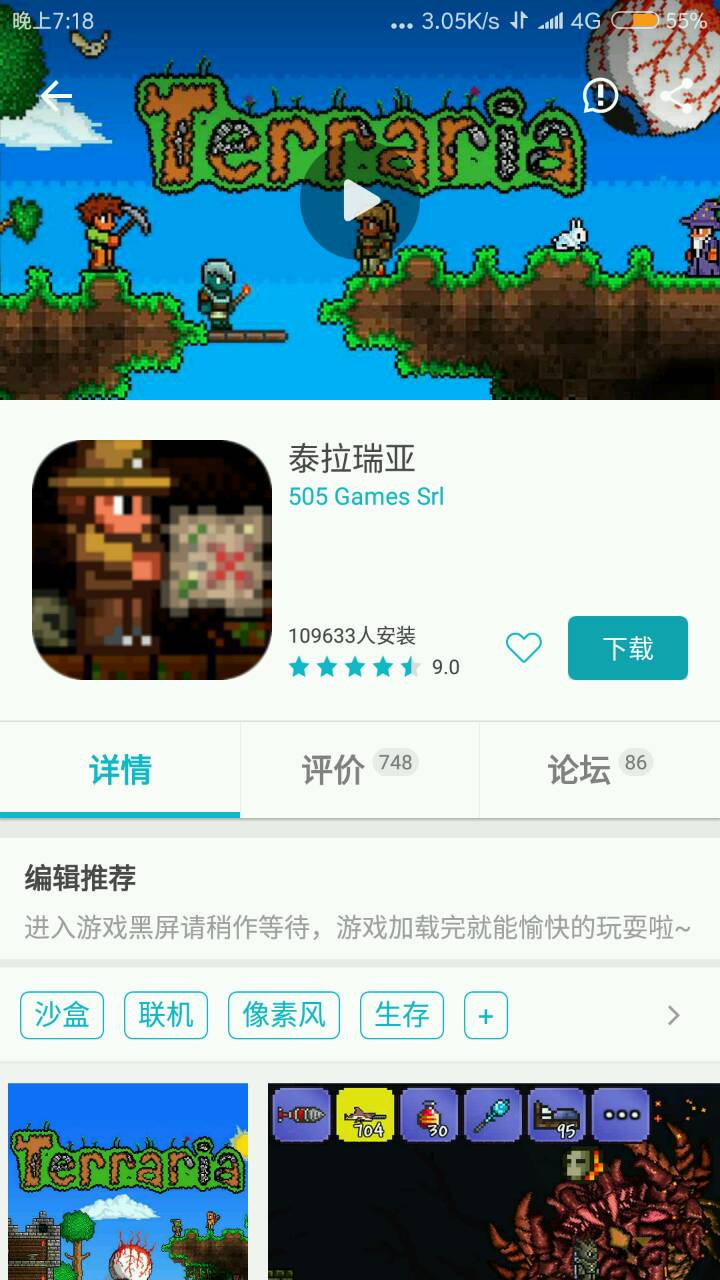Viewport: 720px width, 1280px height.
Task: Open developer 505 Games Srl page
Action: (x=366, y=497)
